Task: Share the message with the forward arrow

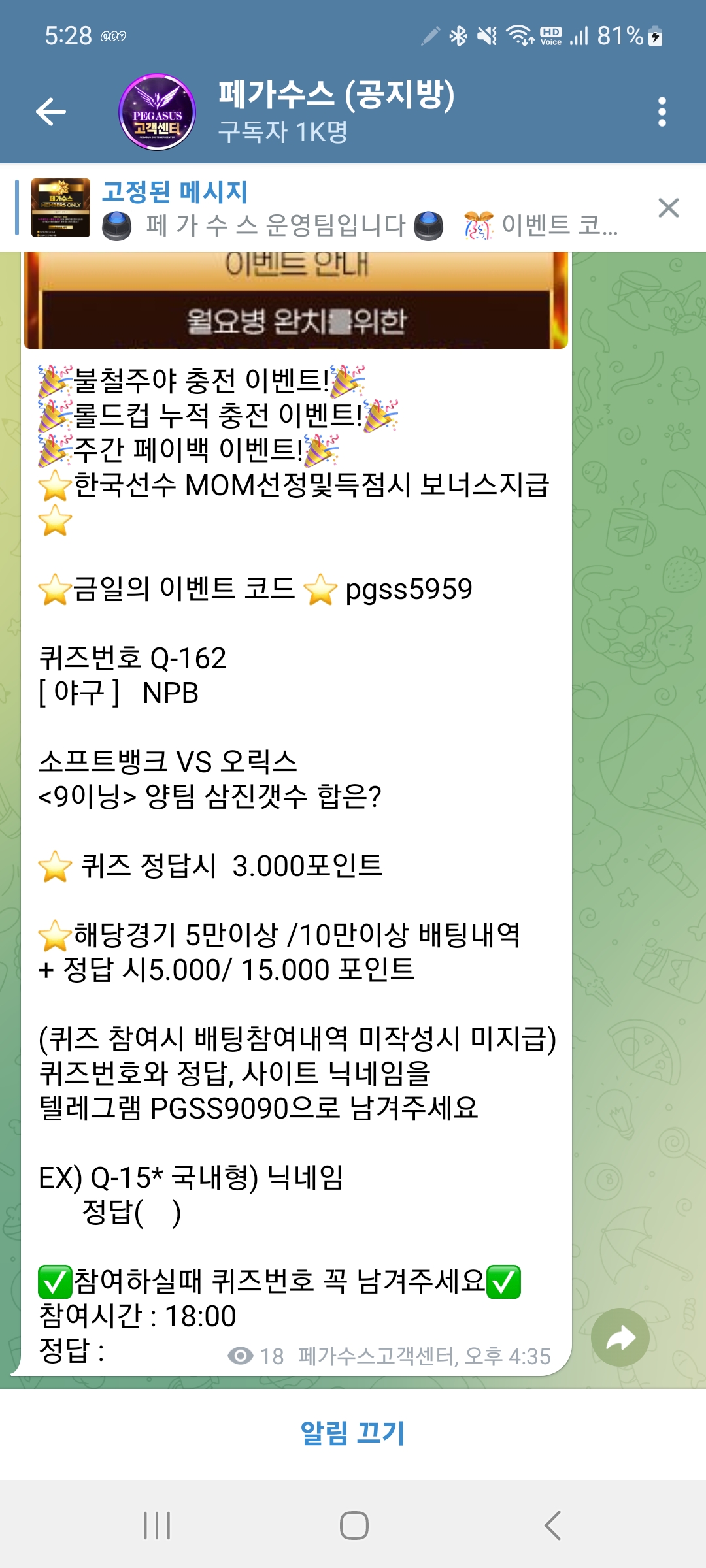Action: (x=620, y=1337)
